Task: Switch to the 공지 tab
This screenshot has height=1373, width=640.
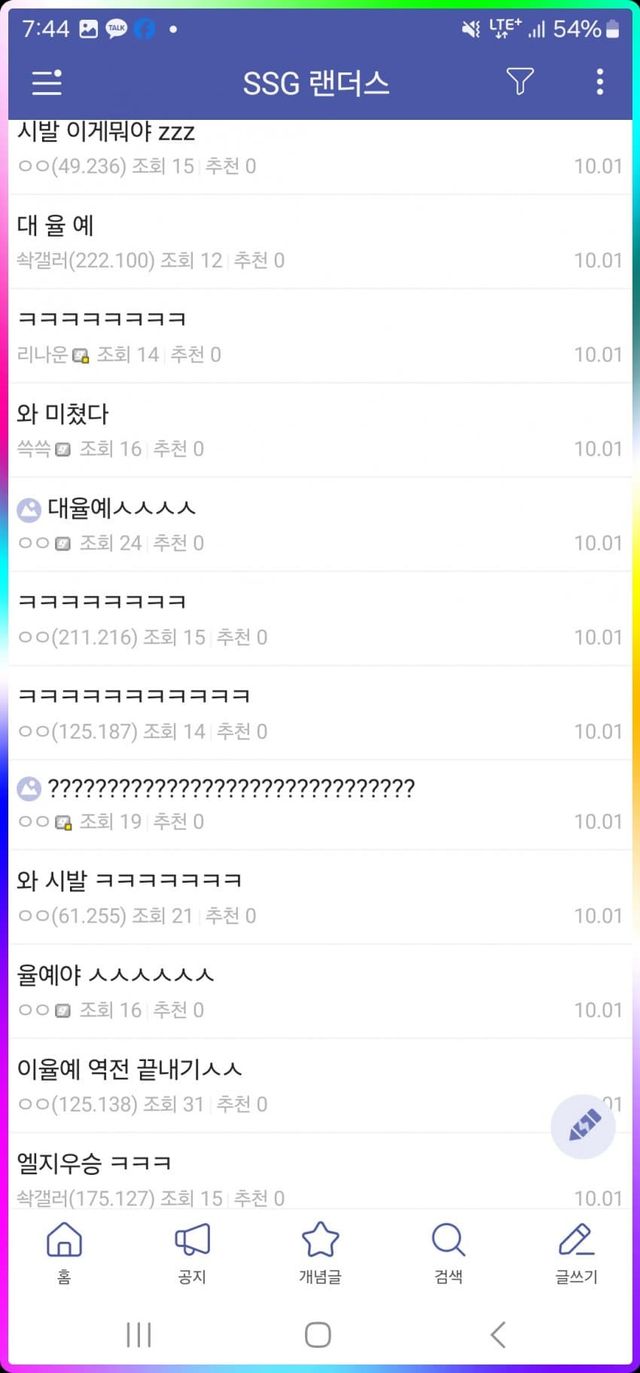Action: pos(192,1252)
